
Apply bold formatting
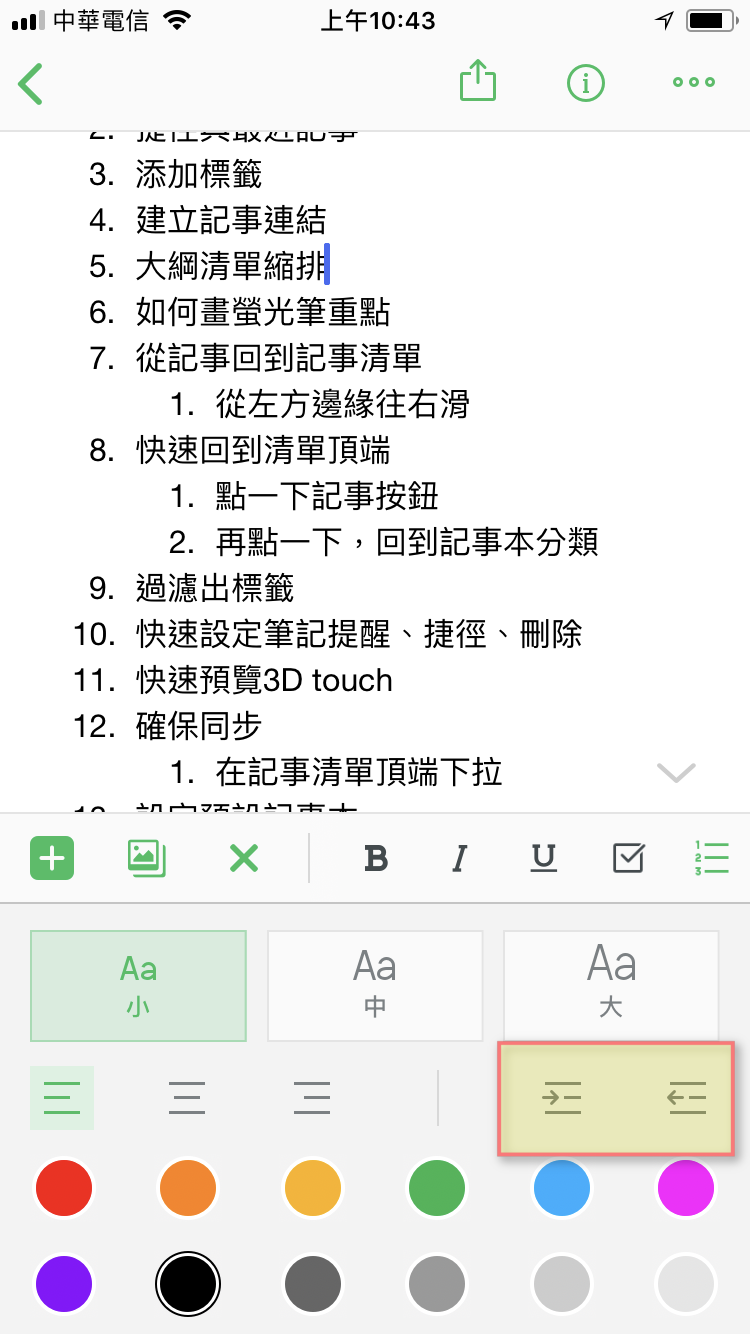376,858
